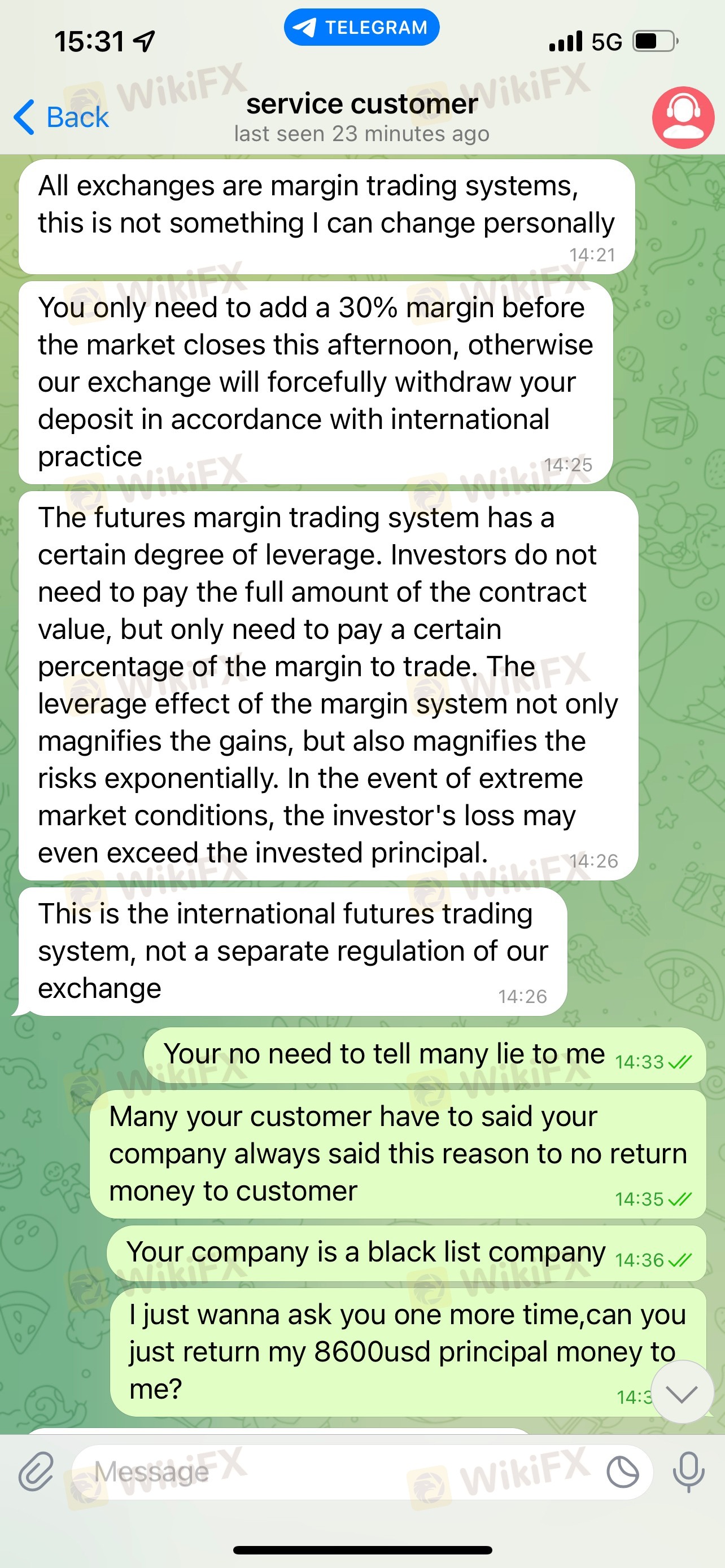Return to Telegram via the status bar pill
725x1568 pixels.
(x=361, y=28)
